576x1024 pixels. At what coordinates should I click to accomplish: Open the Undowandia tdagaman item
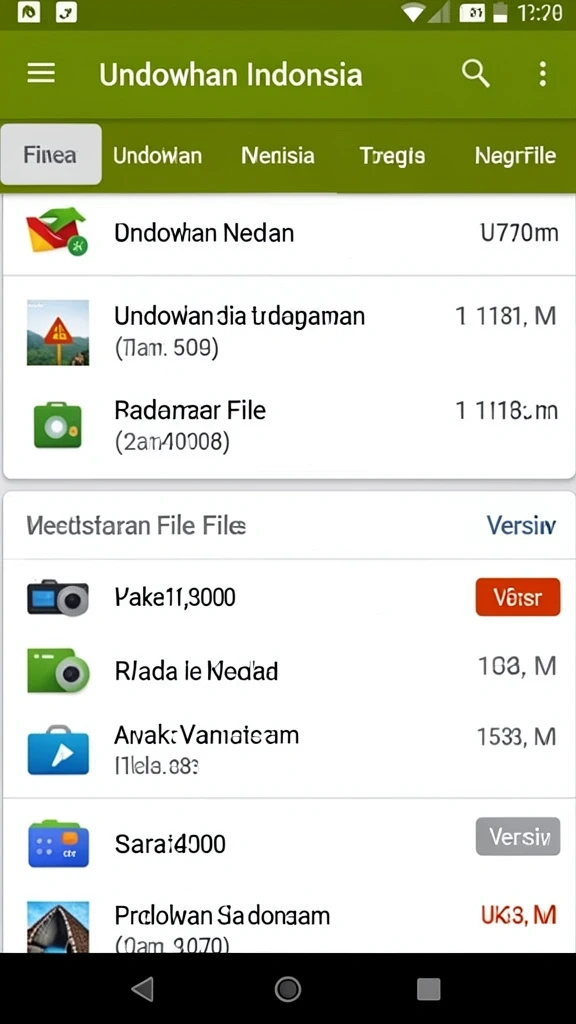pos(288,332)
